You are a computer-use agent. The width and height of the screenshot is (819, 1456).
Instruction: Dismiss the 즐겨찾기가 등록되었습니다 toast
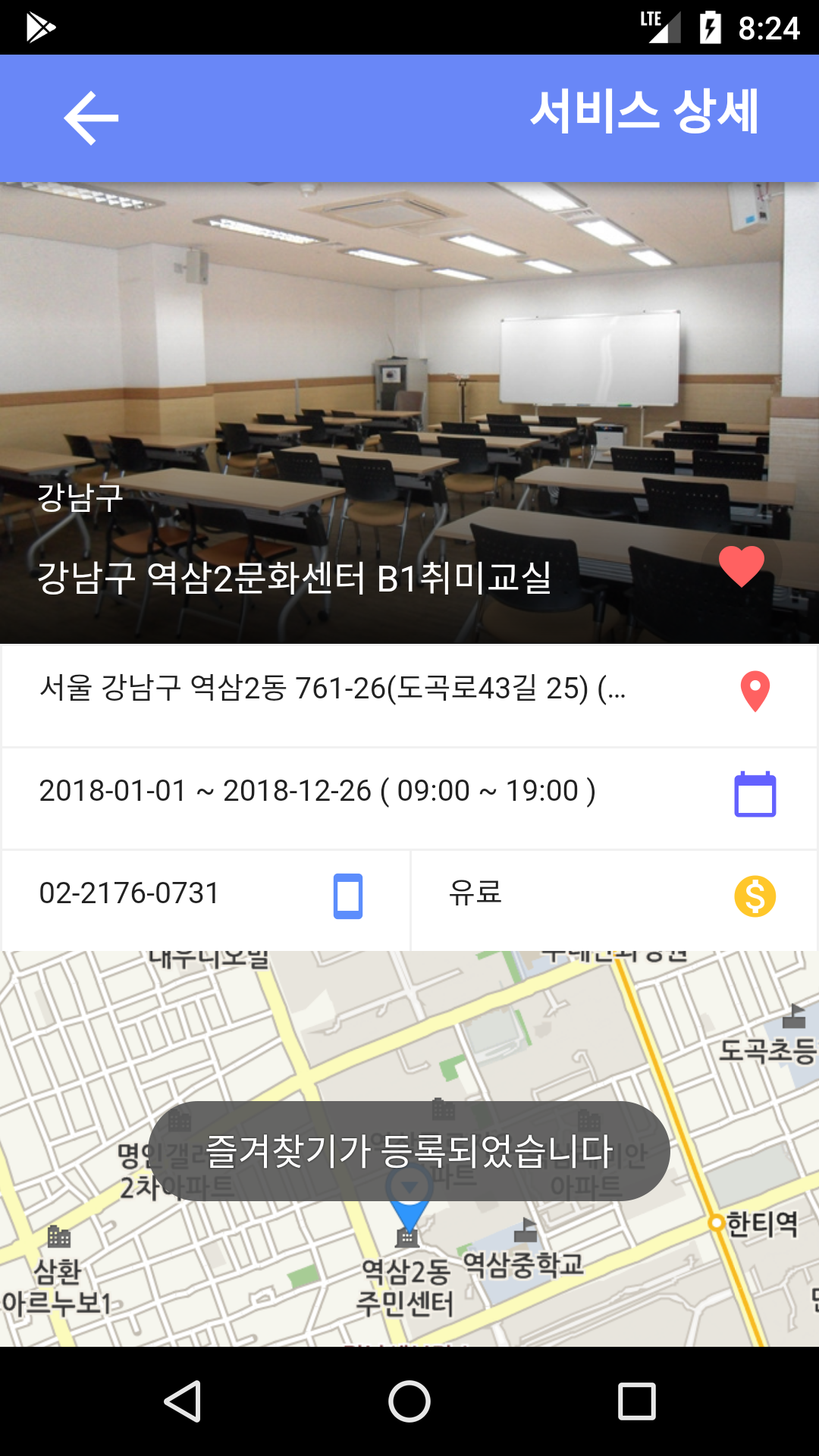point(409,1153)
